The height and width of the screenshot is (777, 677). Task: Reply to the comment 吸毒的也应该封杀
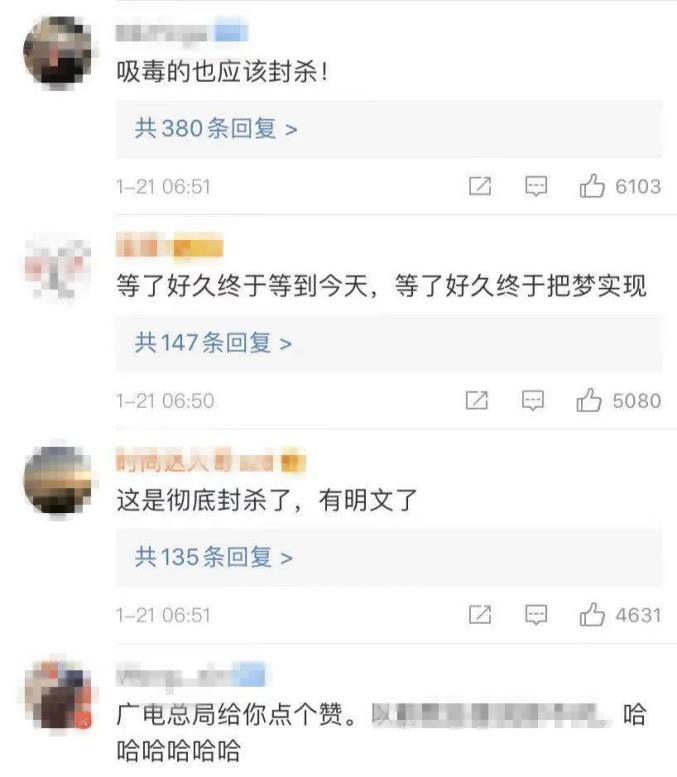click(x=536, y=186)
